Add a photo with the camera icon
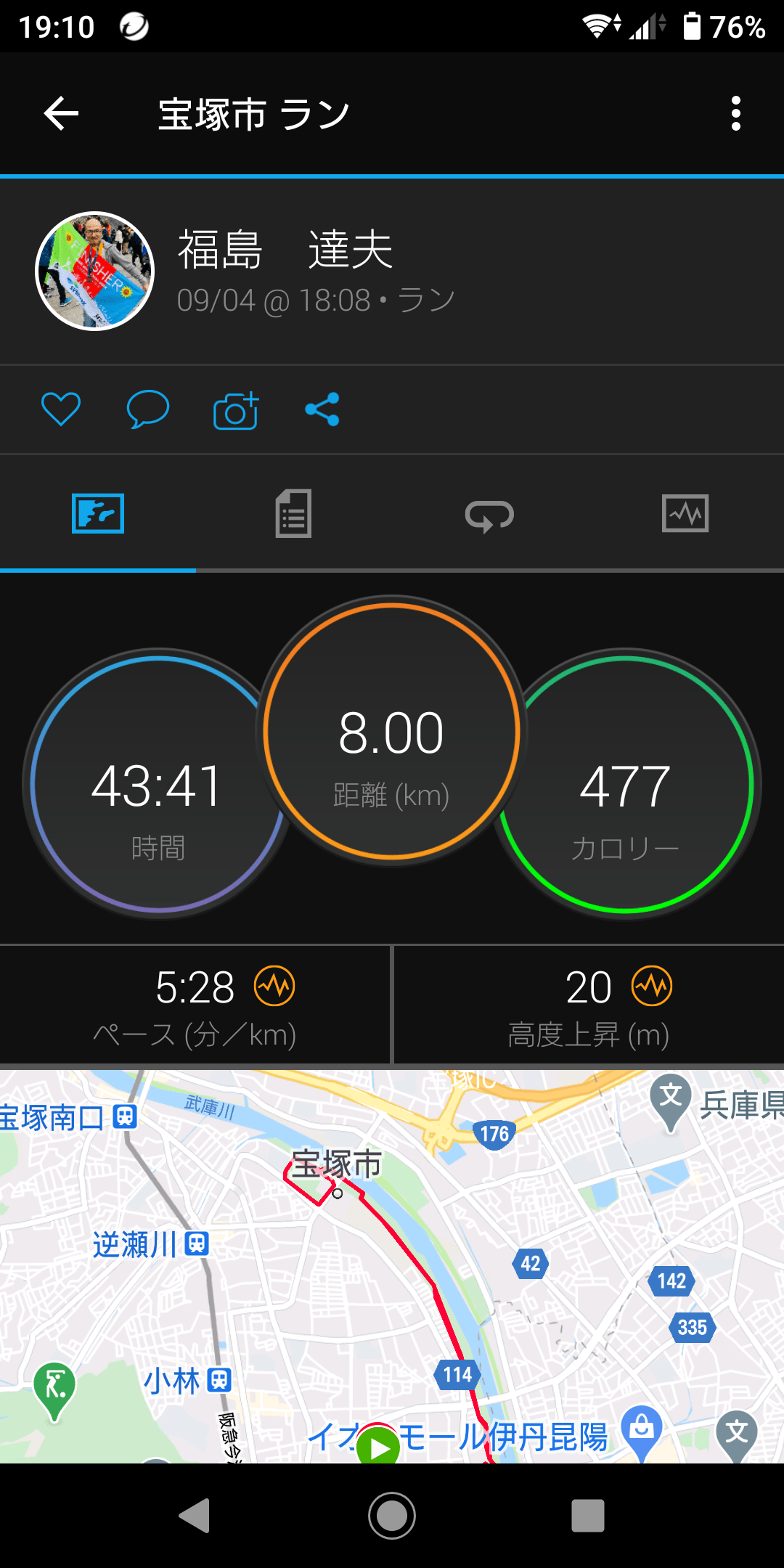Image resolution: width=784 pixels, height=1568 pixels. tap(236, 410)
